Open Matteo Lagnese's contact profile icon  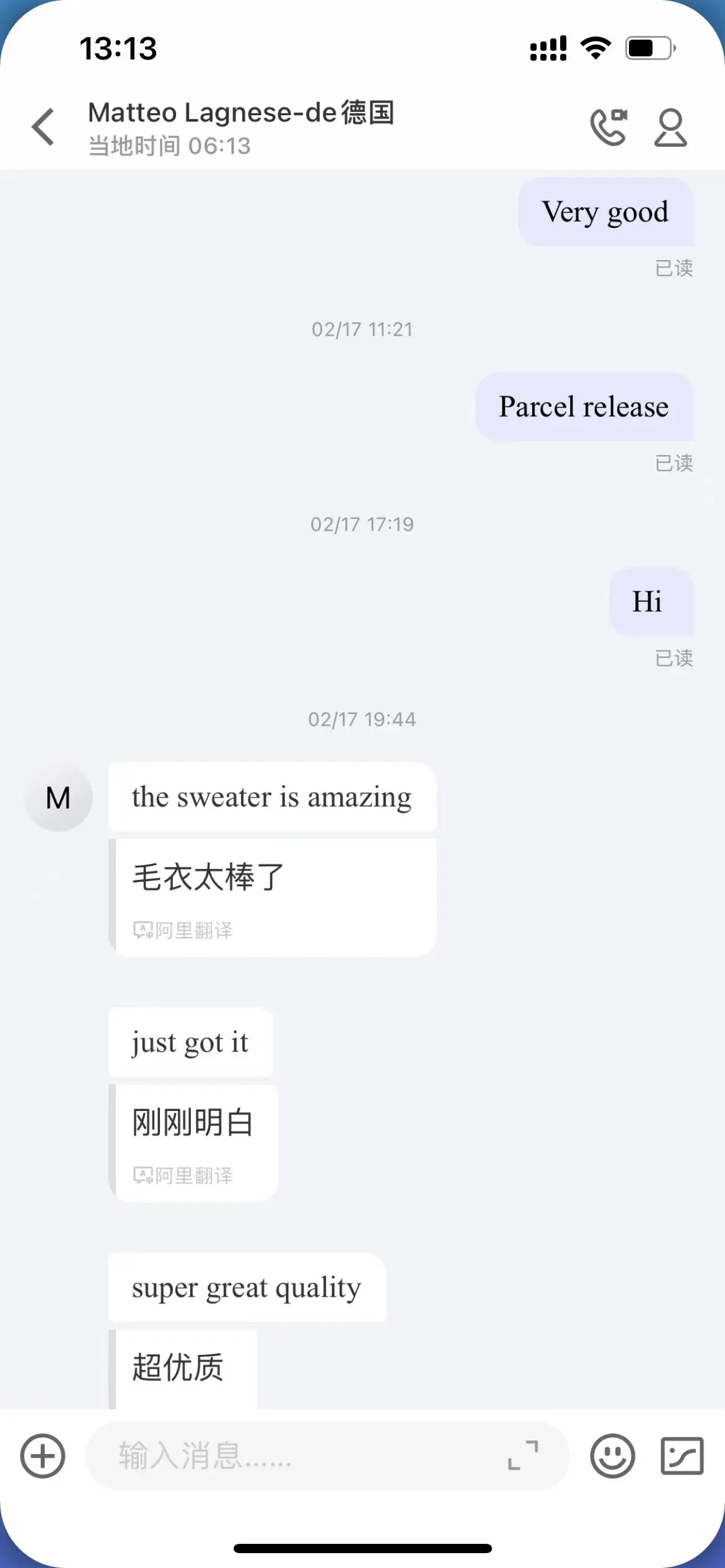670,128
